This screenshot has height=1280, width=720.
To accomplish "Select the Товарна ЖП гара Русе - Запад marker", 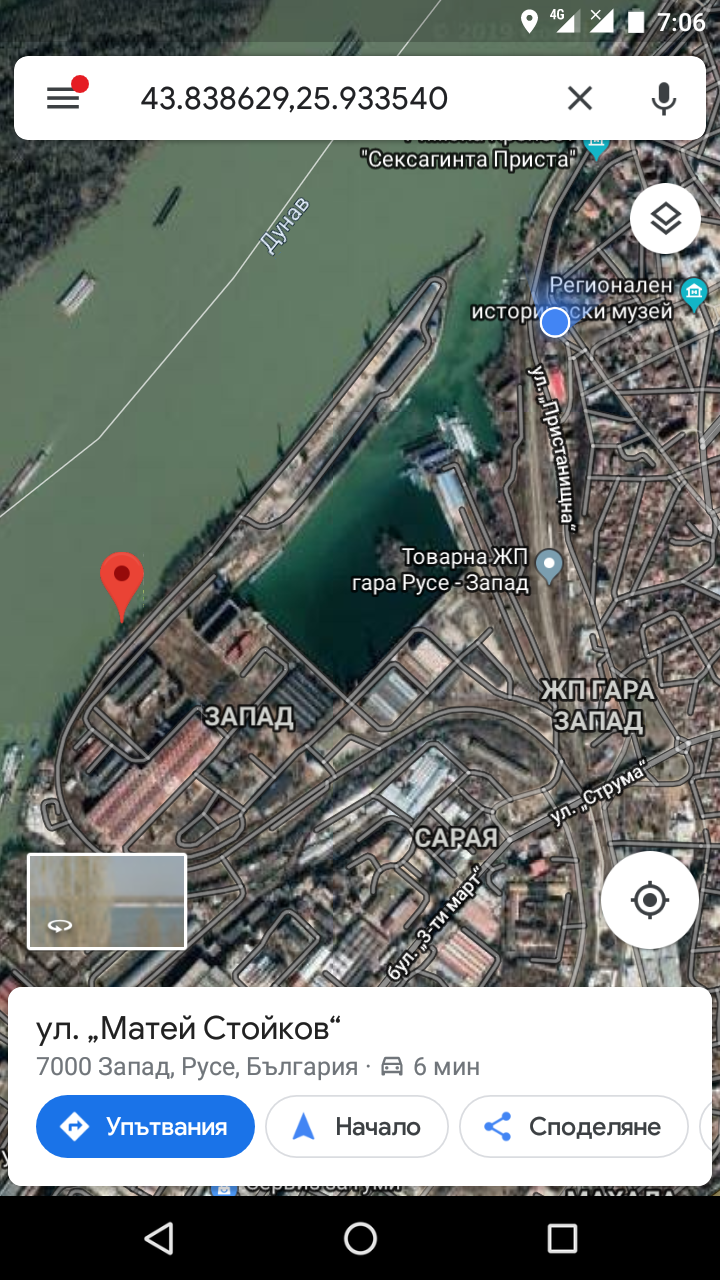I will 549,566.
